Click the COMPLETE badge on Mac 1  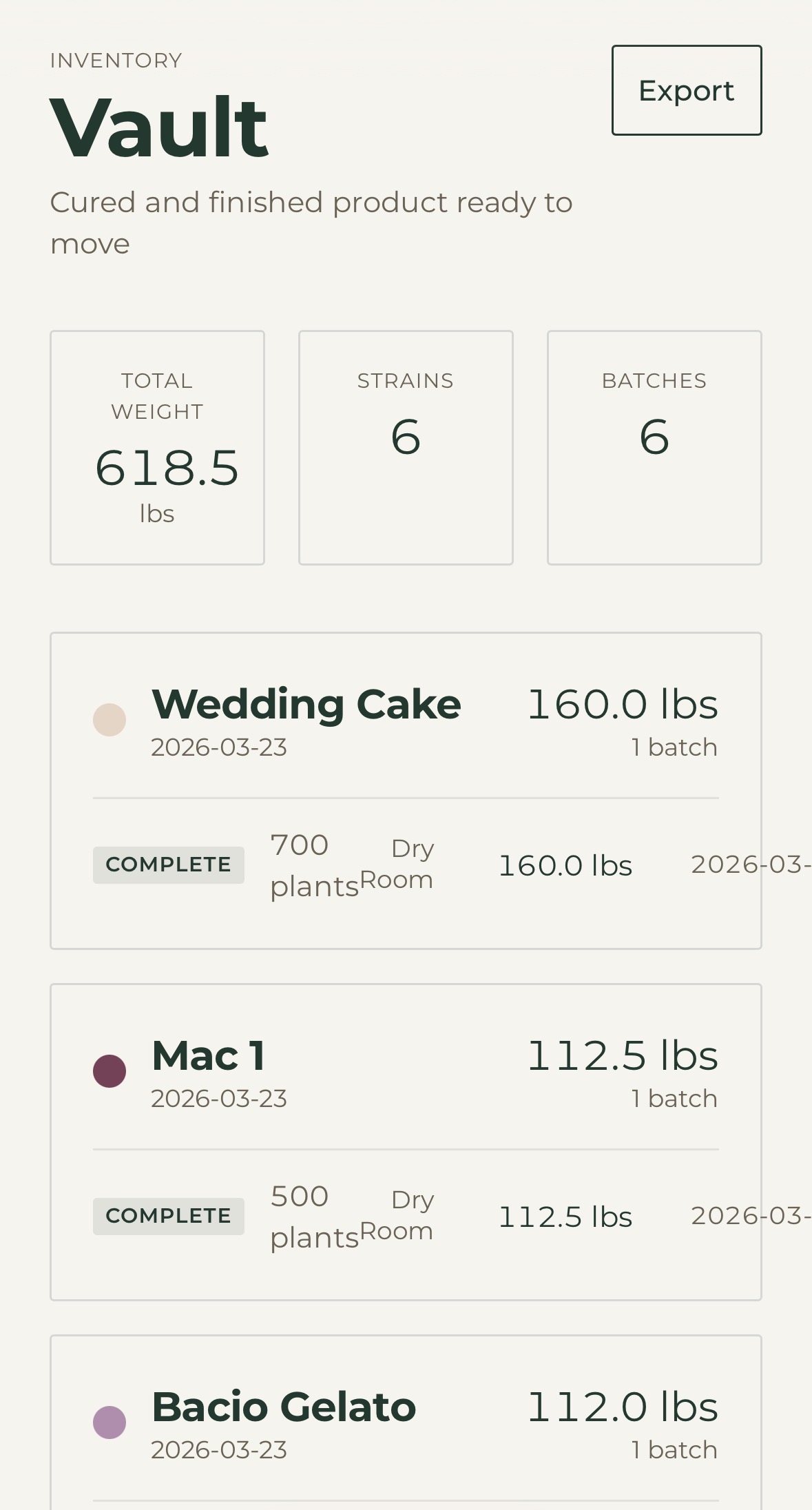coord(168,1215)
